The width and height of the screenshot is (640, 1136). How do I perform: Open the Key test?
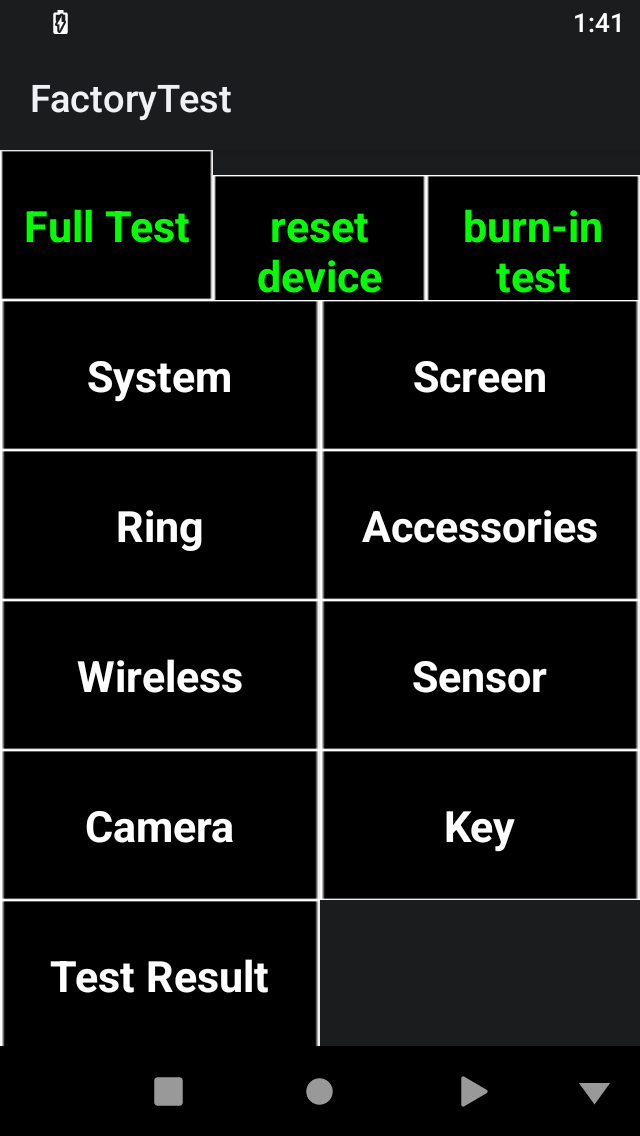480,827
